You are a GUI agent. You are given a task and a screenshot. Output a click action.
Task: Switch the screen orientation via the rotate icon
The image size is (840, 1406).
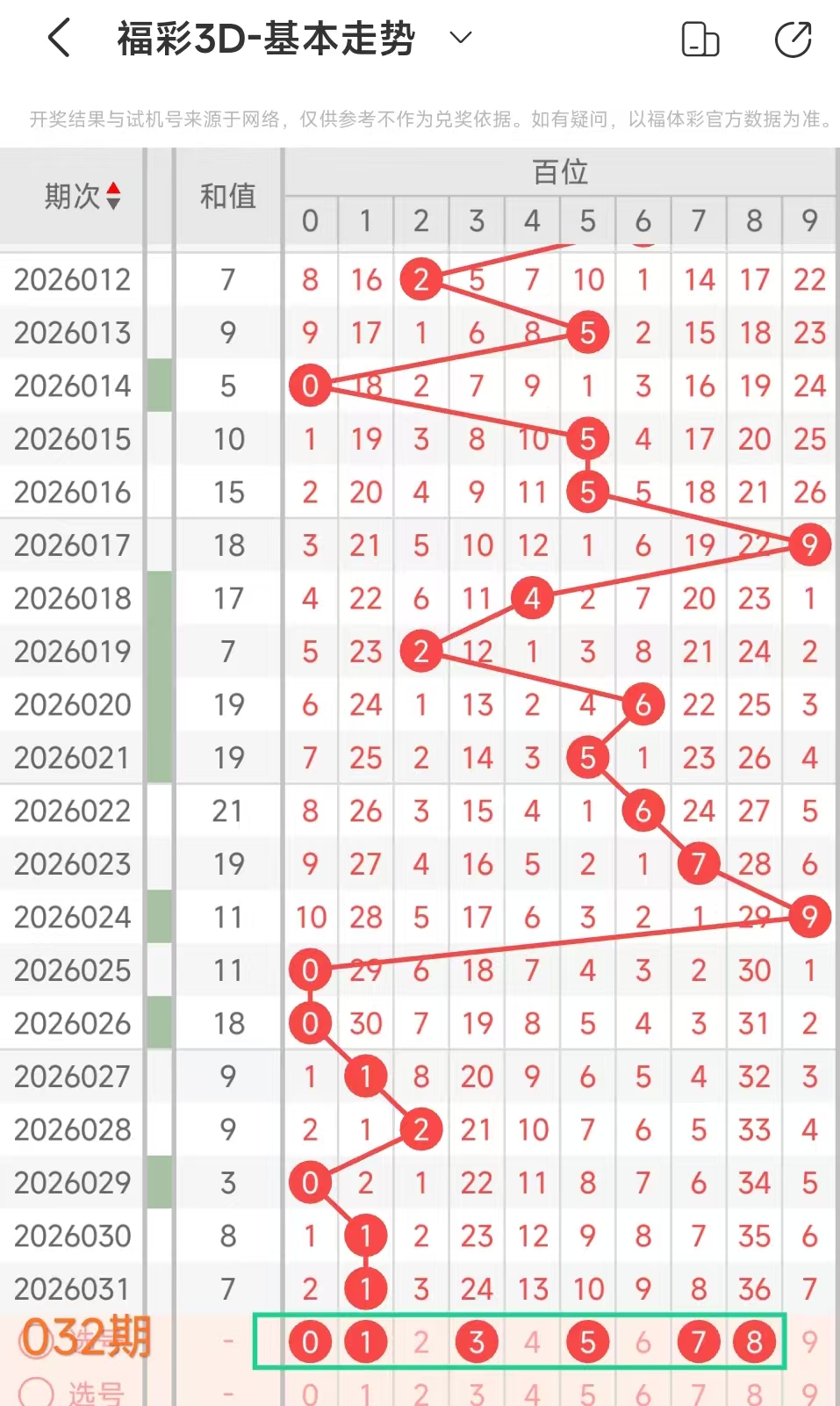click(700, 40)
